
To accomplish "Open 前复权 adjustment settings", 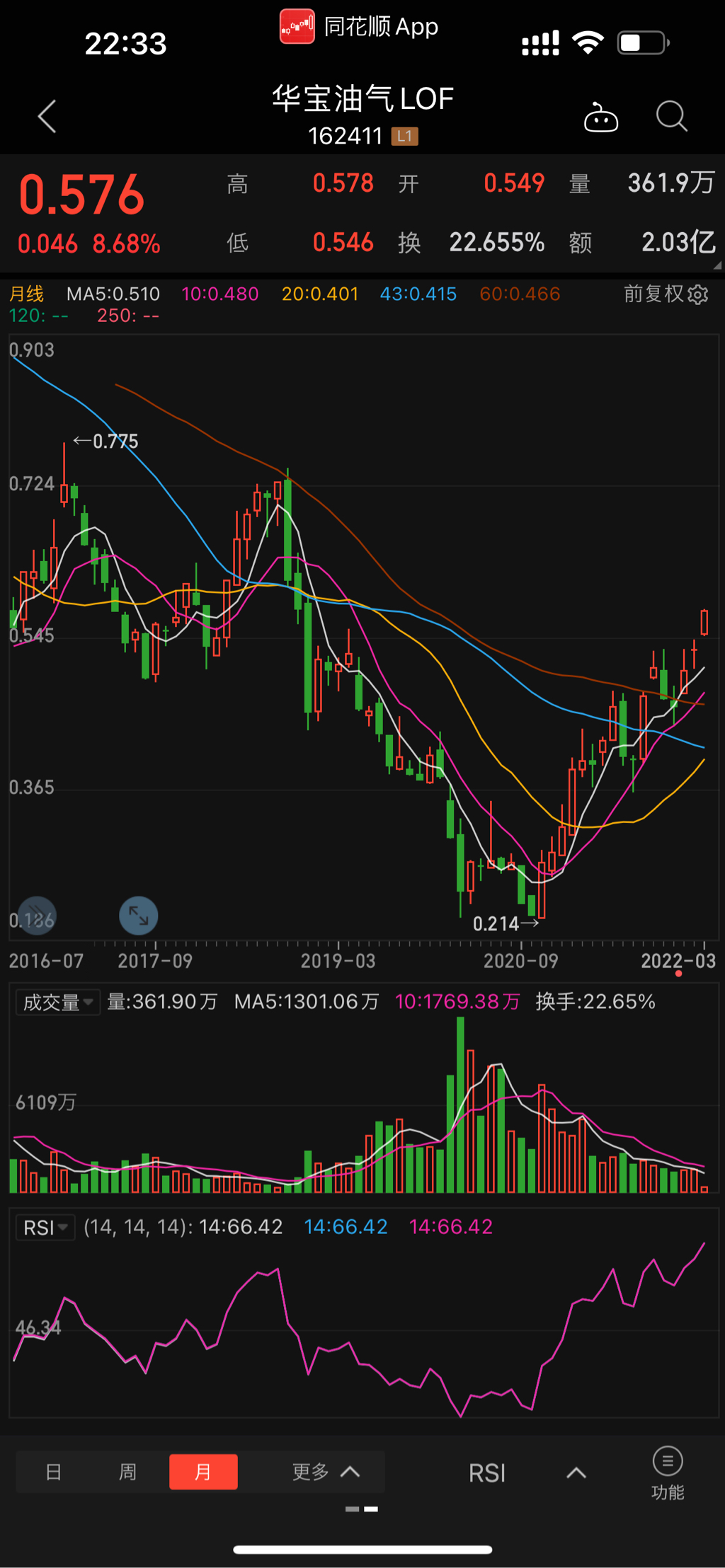I will coord(666,294).
